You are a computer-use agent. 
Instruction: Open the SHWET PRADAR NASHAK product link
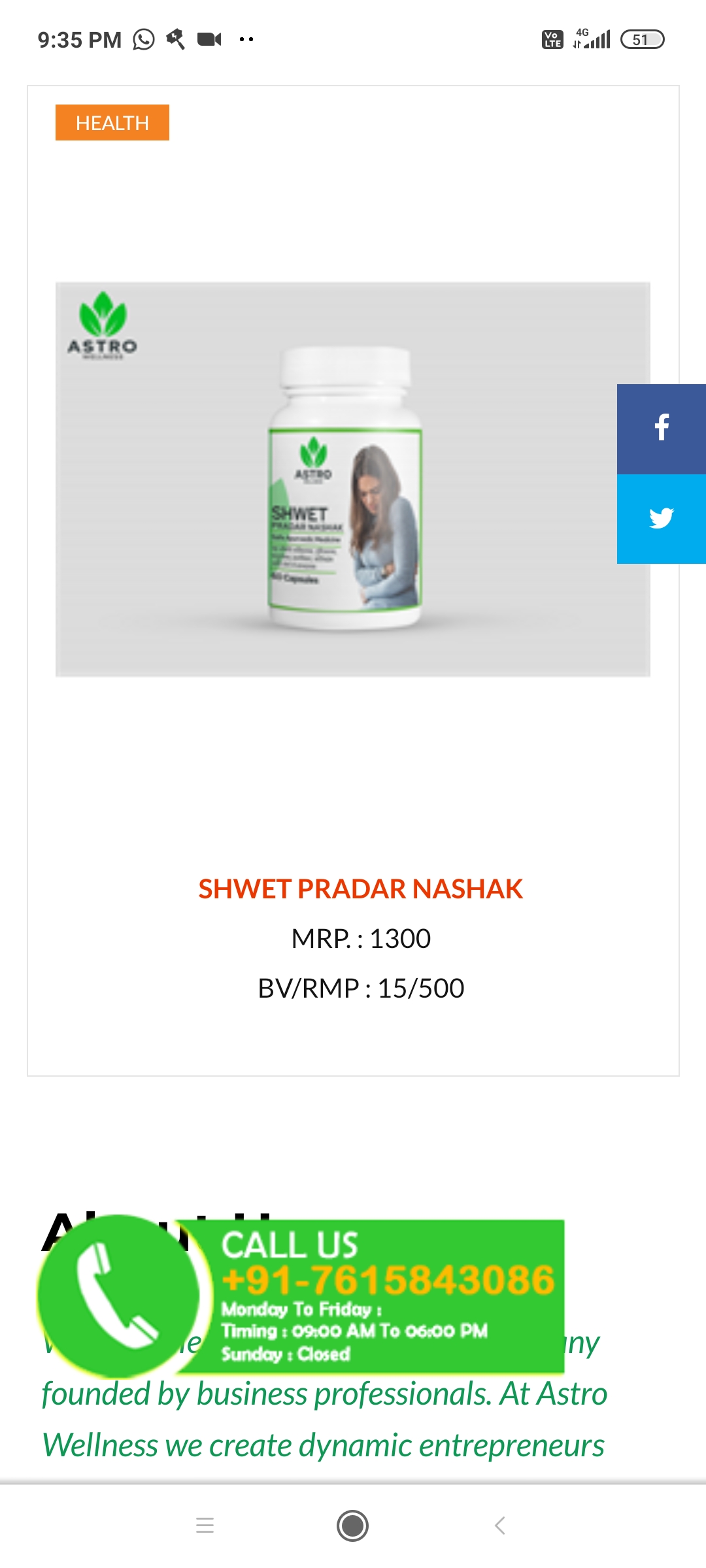point(360,889)
